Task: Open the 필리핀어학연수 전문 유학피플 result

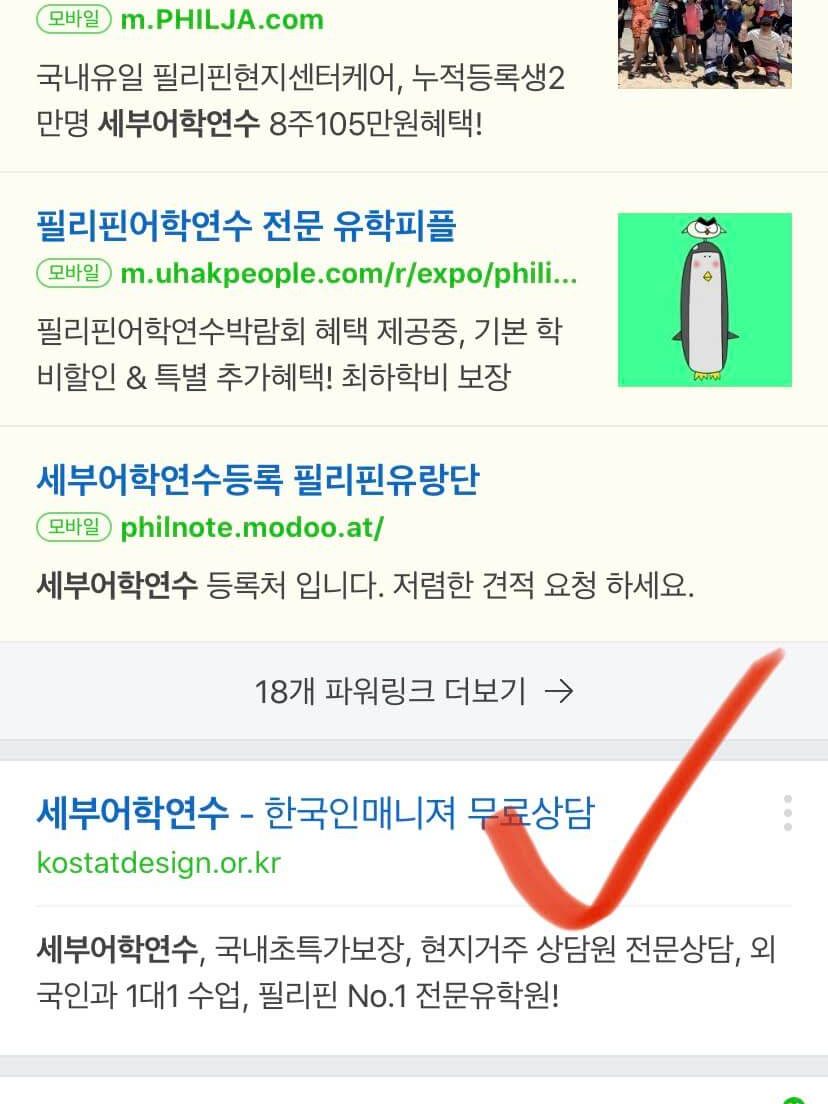Action: pyautogui.click(x=246, y=226)
